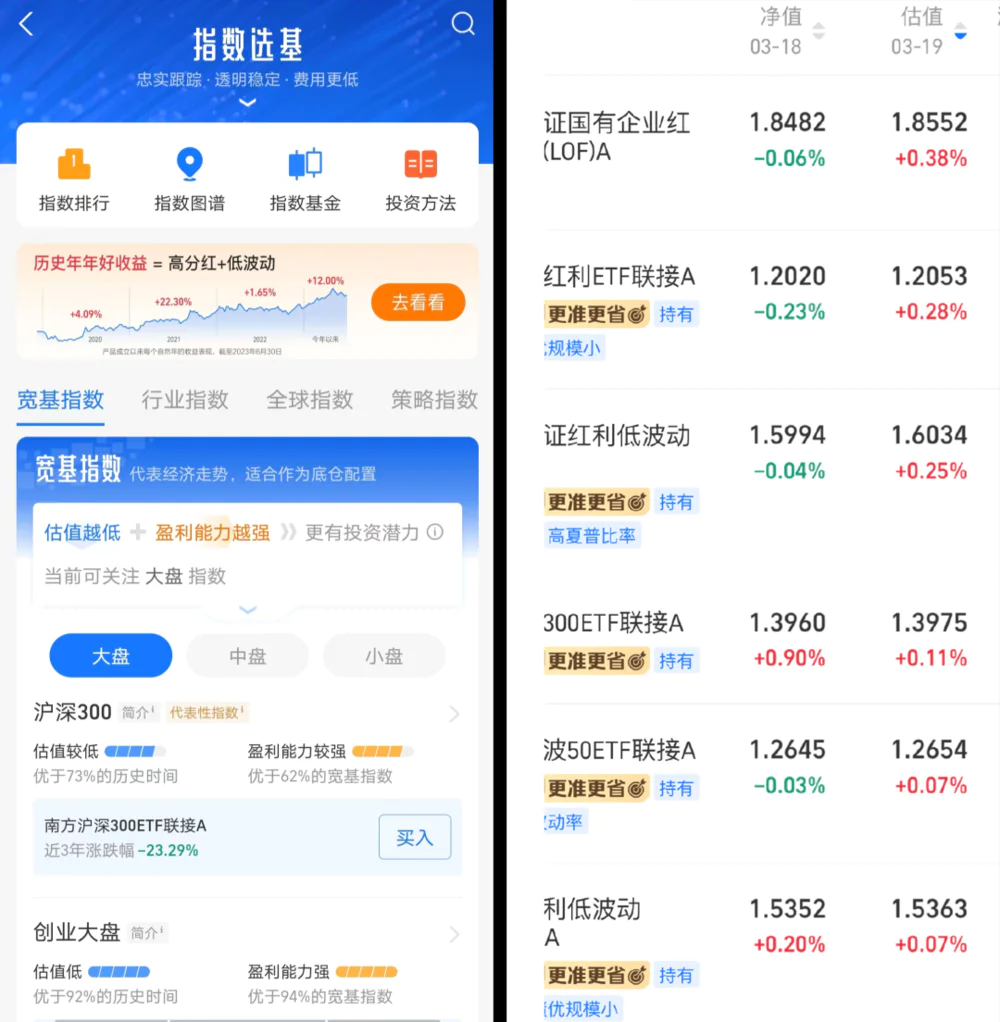Viewport: 1000px width, 1022px height.
Task: Open 指数排行 shortcut
Action: click(74, 180)
